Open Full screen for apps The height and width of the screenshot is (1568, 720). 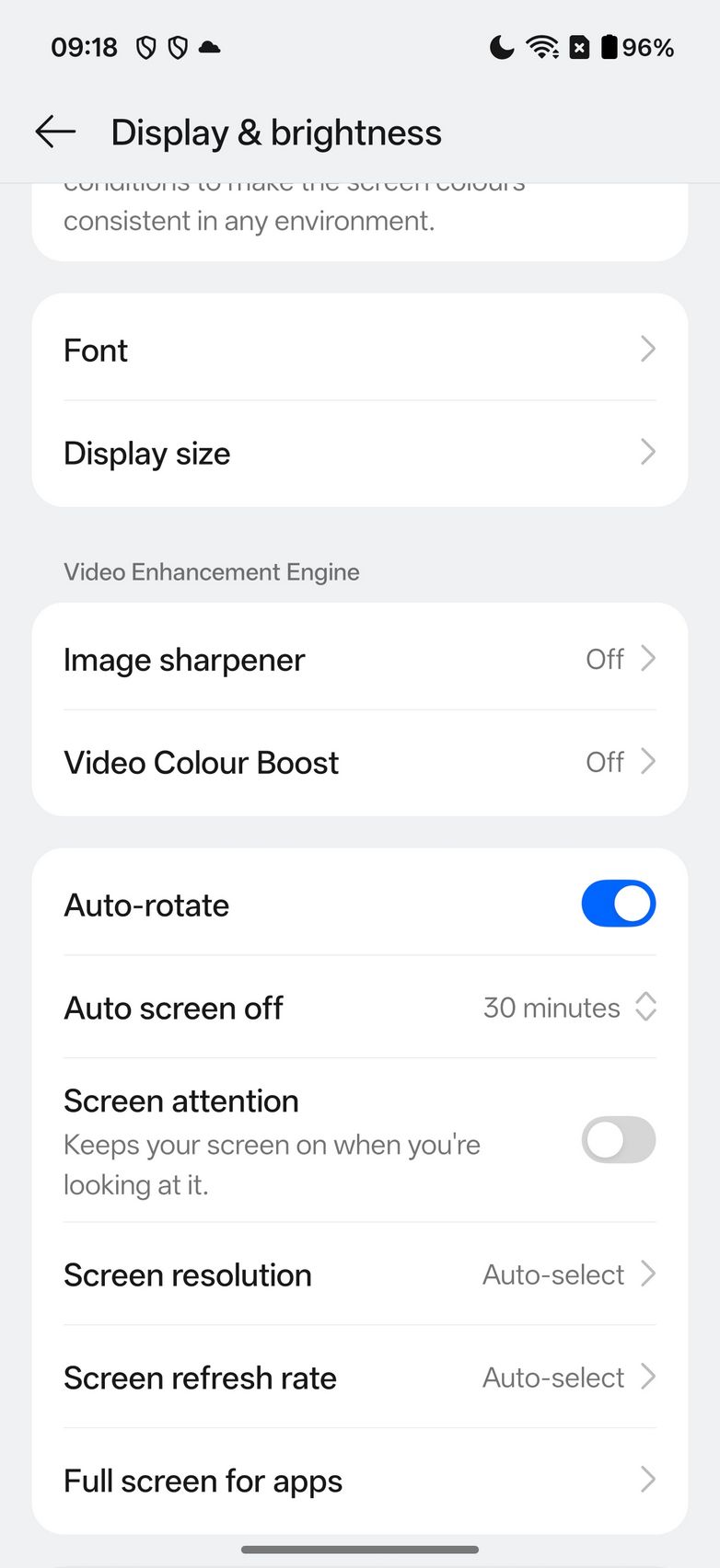click(x=359, y=1481)
